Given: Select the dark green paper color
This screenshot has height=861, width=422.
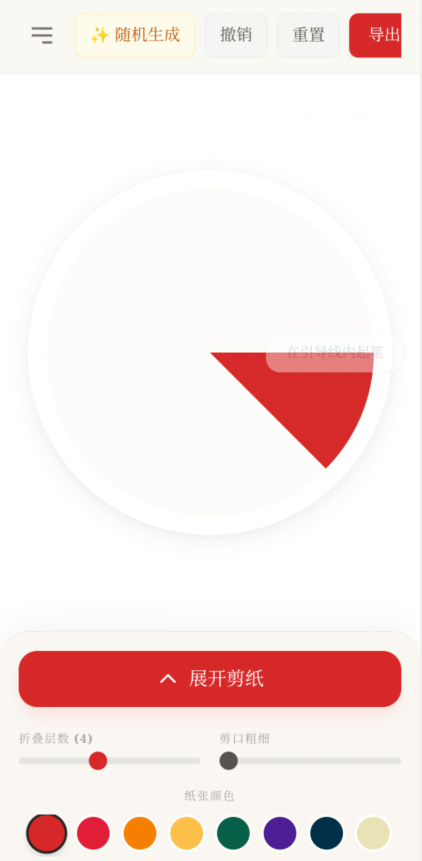Looking at the screenshot, I should [x=233, y=833].
